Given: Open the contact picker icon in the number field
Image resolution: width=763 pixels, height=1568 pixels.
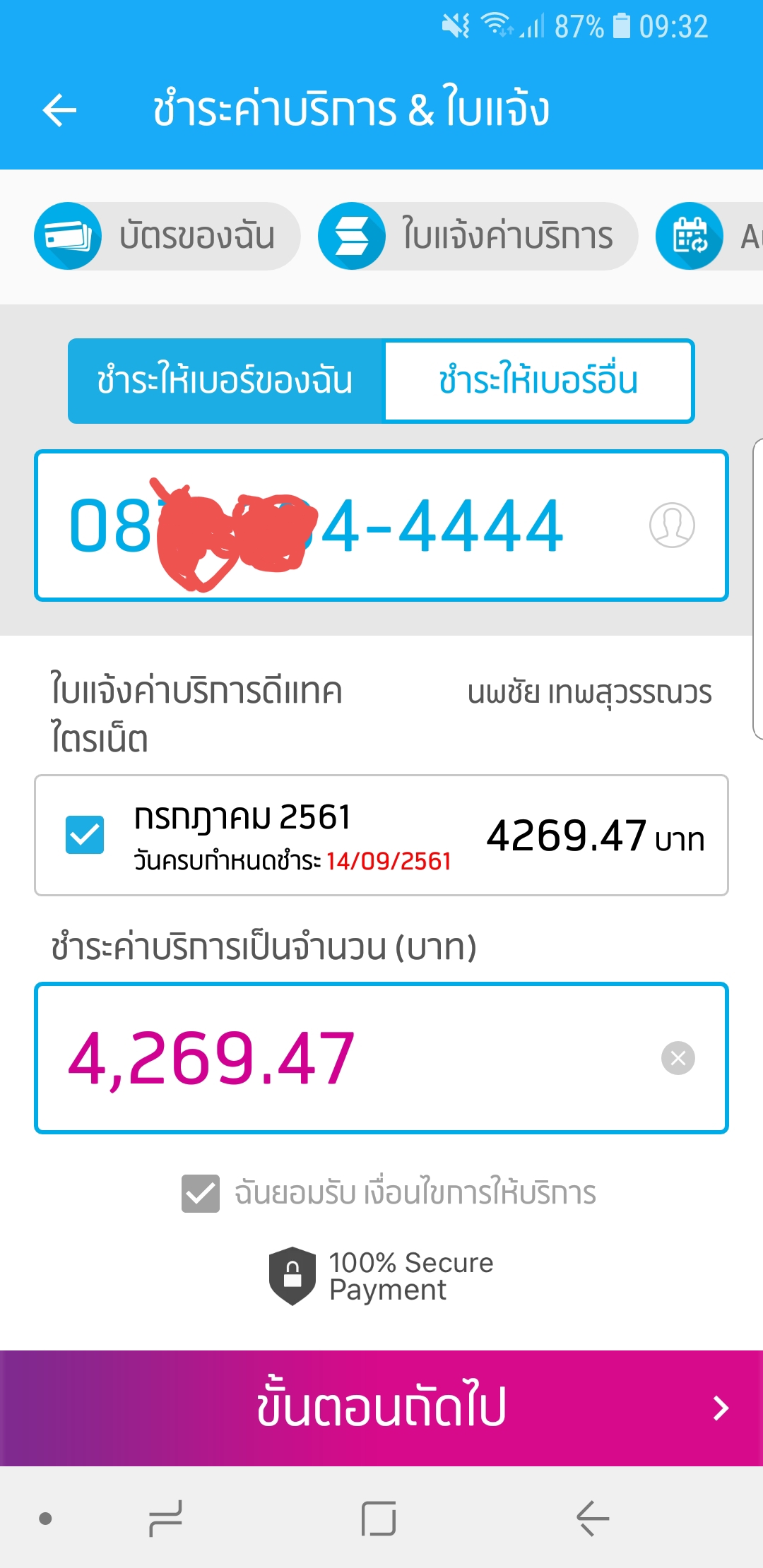Looking at the screenshot, I should pyautogui.click(x=672, y=525).
